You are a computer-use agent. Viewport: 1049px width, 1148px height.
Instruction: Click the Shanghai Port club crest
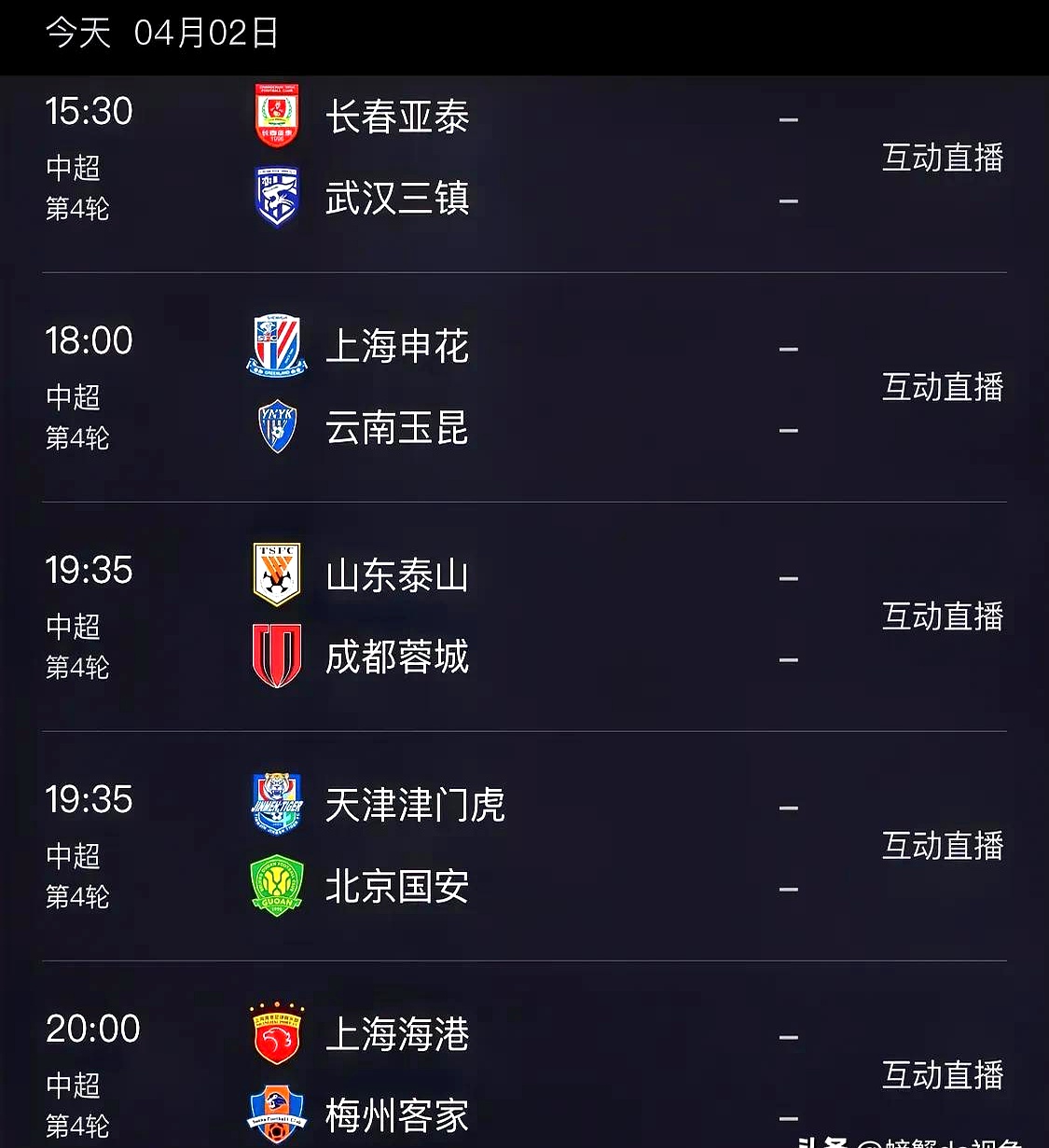click(274, 1031)
